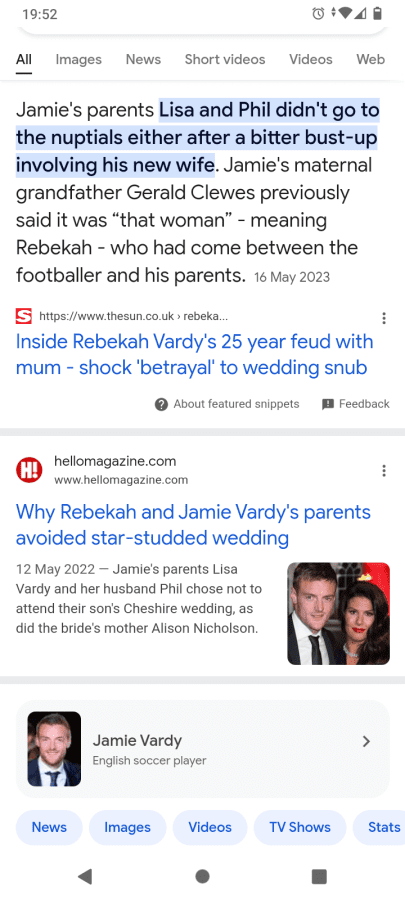405x900 pixels.
Task: Switch to the Images search tab
Action: click(79, 60)
